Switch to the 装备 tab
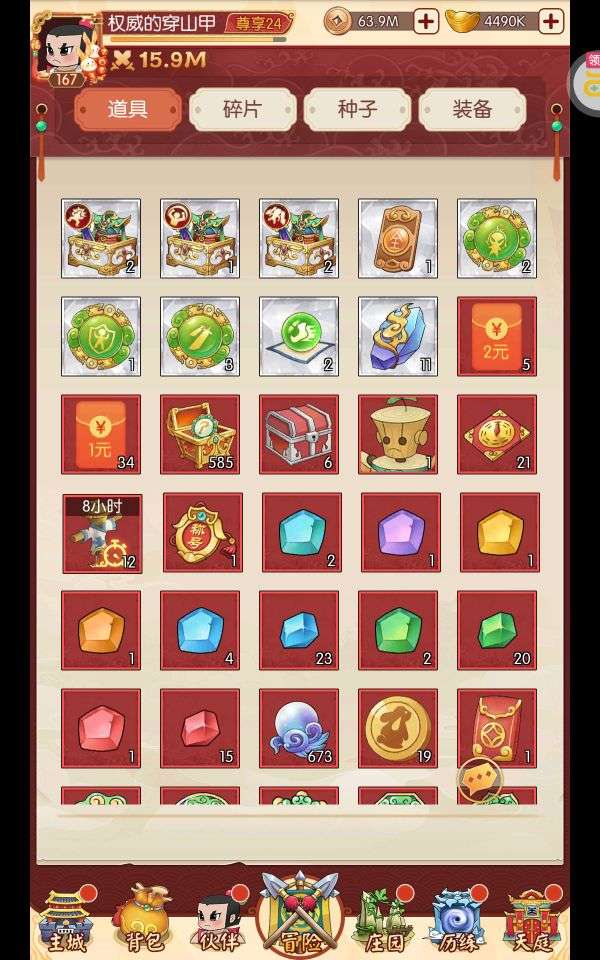This screenshot has width=600, height=960. [x=472, y=110]
